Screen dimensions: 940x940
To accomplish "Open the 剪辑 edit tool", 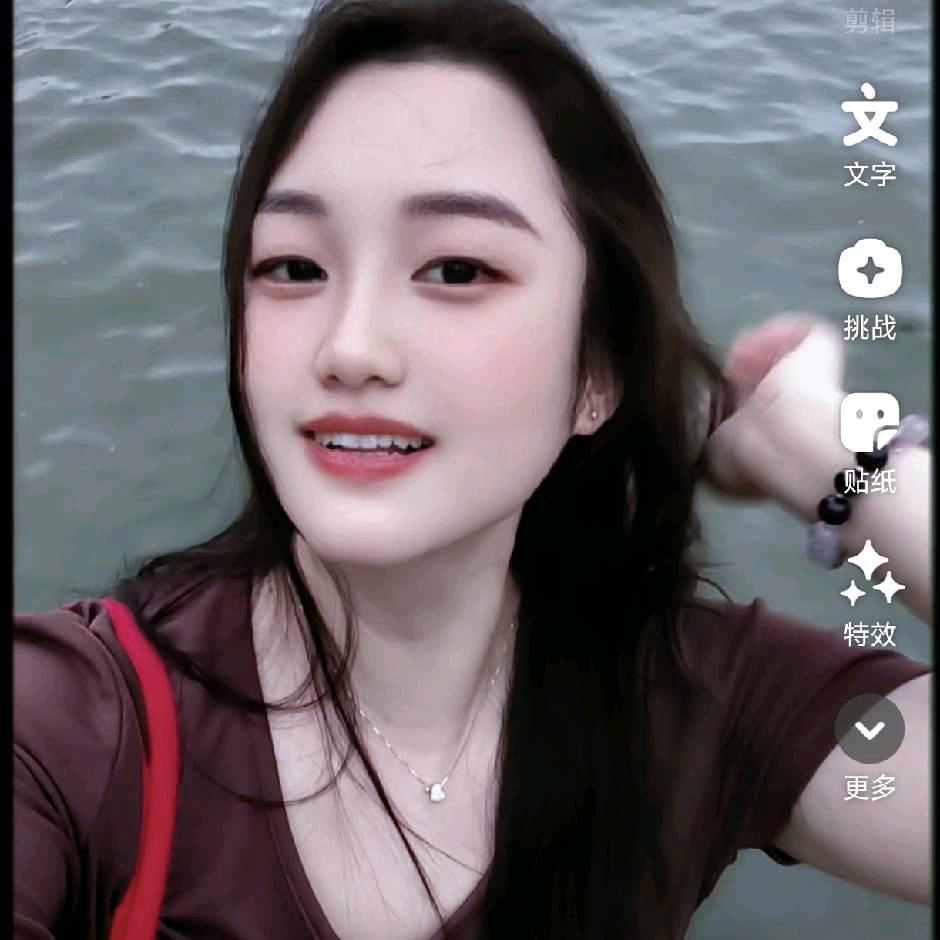I will [869, 21].
